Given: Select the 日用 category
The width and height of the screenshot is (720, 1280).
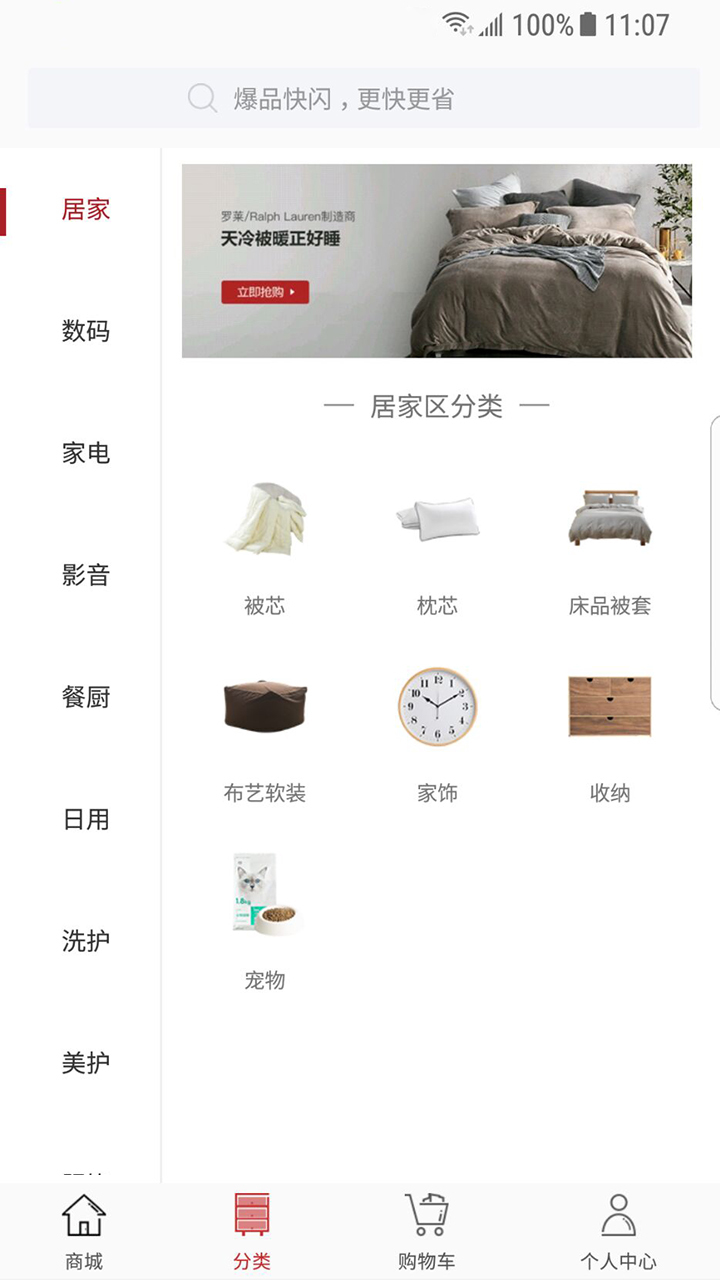Looking at the screenshot, I should [x=86, y=819].
